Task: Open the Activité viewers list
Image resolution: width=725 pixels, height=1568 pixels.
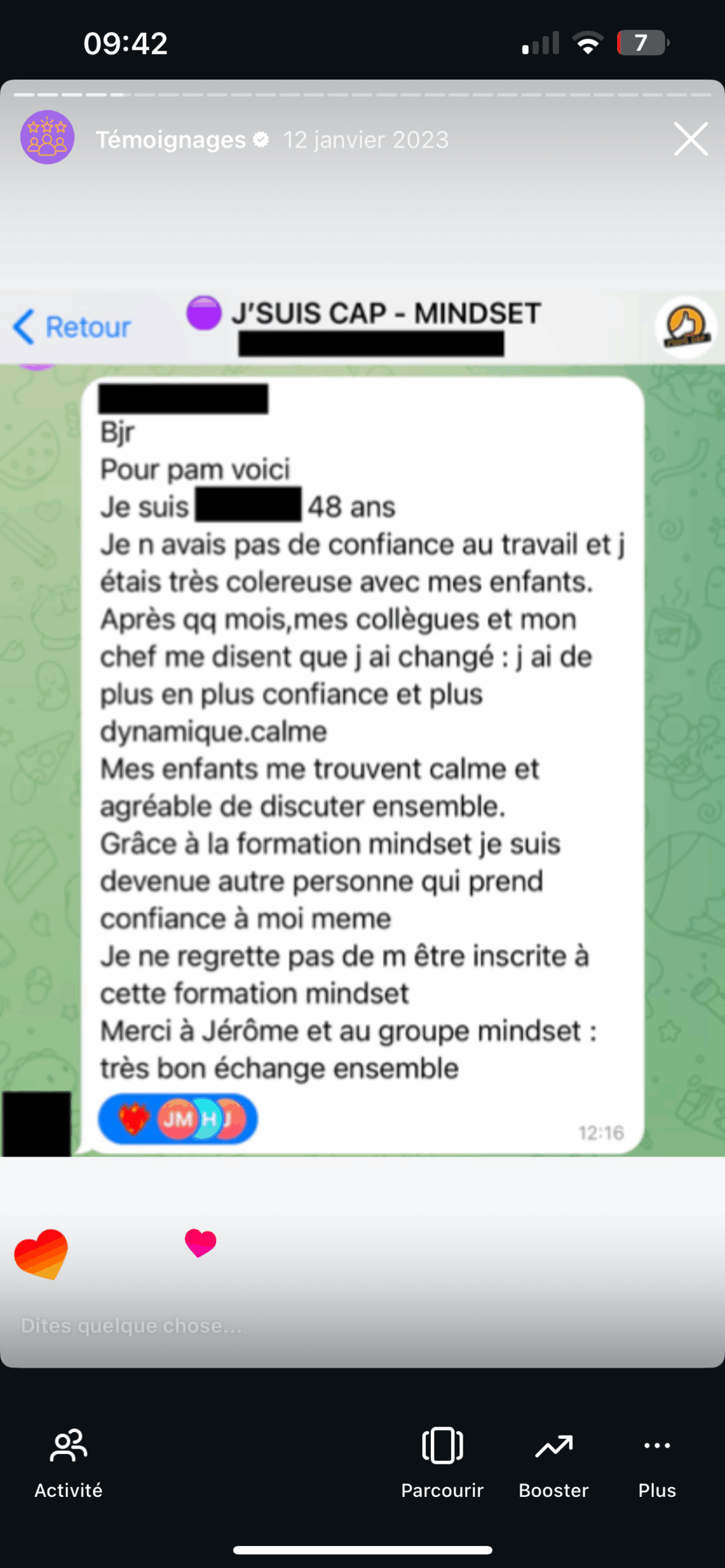Action: [x=68, y=1463]
